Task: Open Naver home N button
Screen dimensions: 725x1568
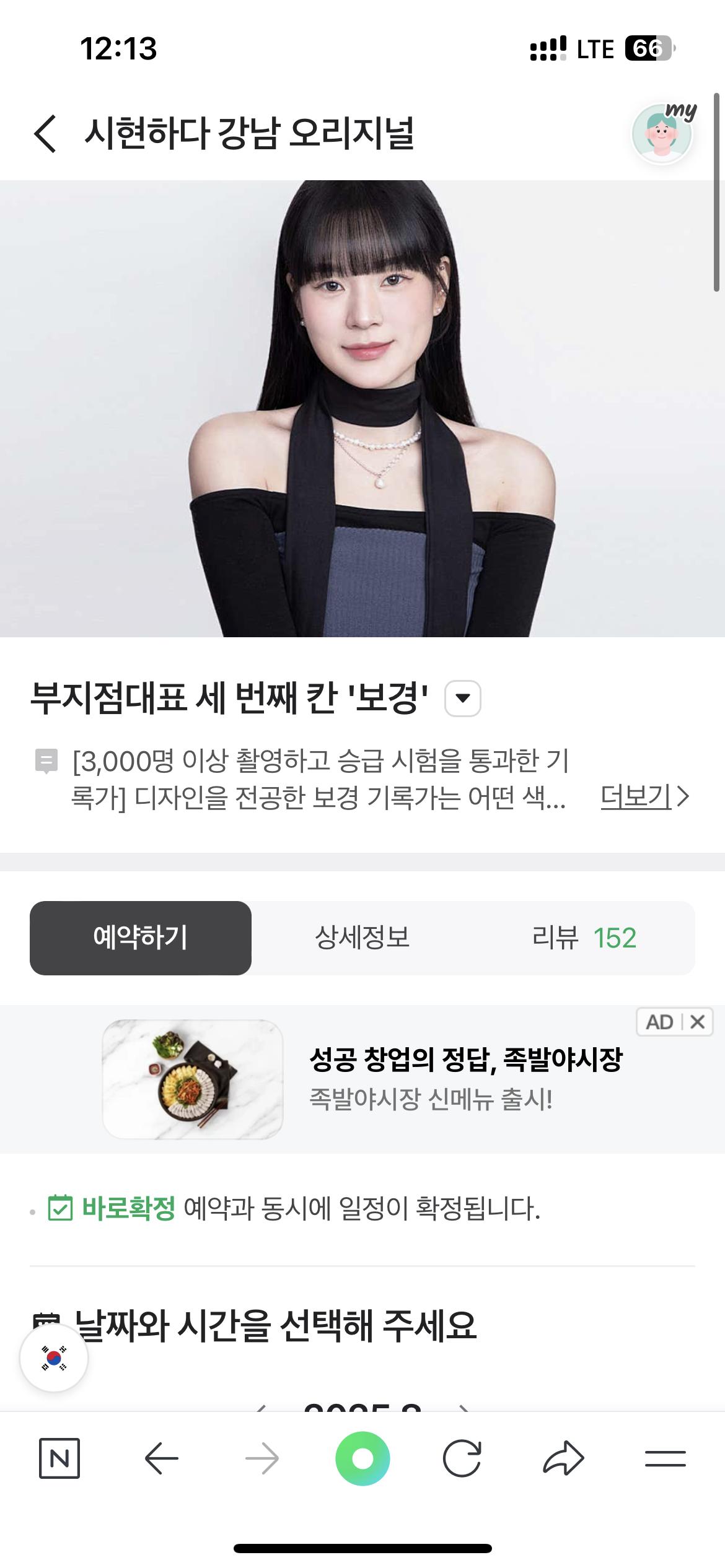Action: (x=59, y=1458)
